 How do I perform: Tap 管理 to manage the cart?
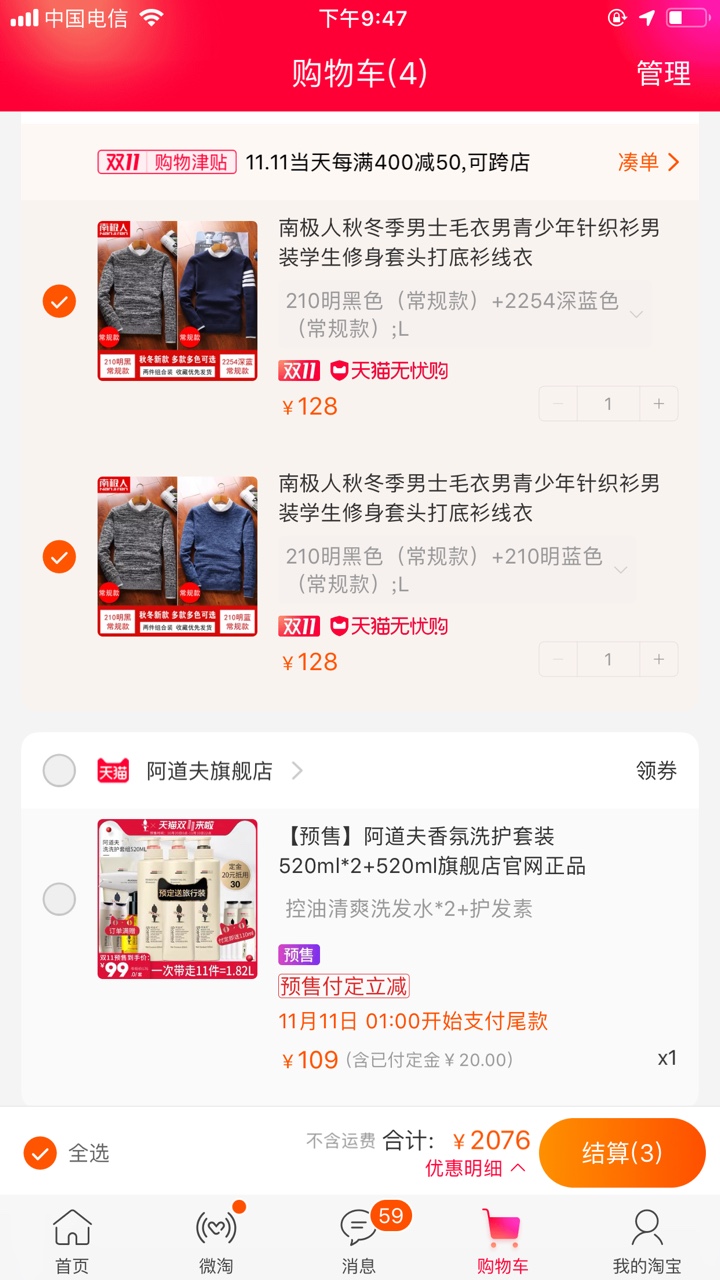click(664, 73)
